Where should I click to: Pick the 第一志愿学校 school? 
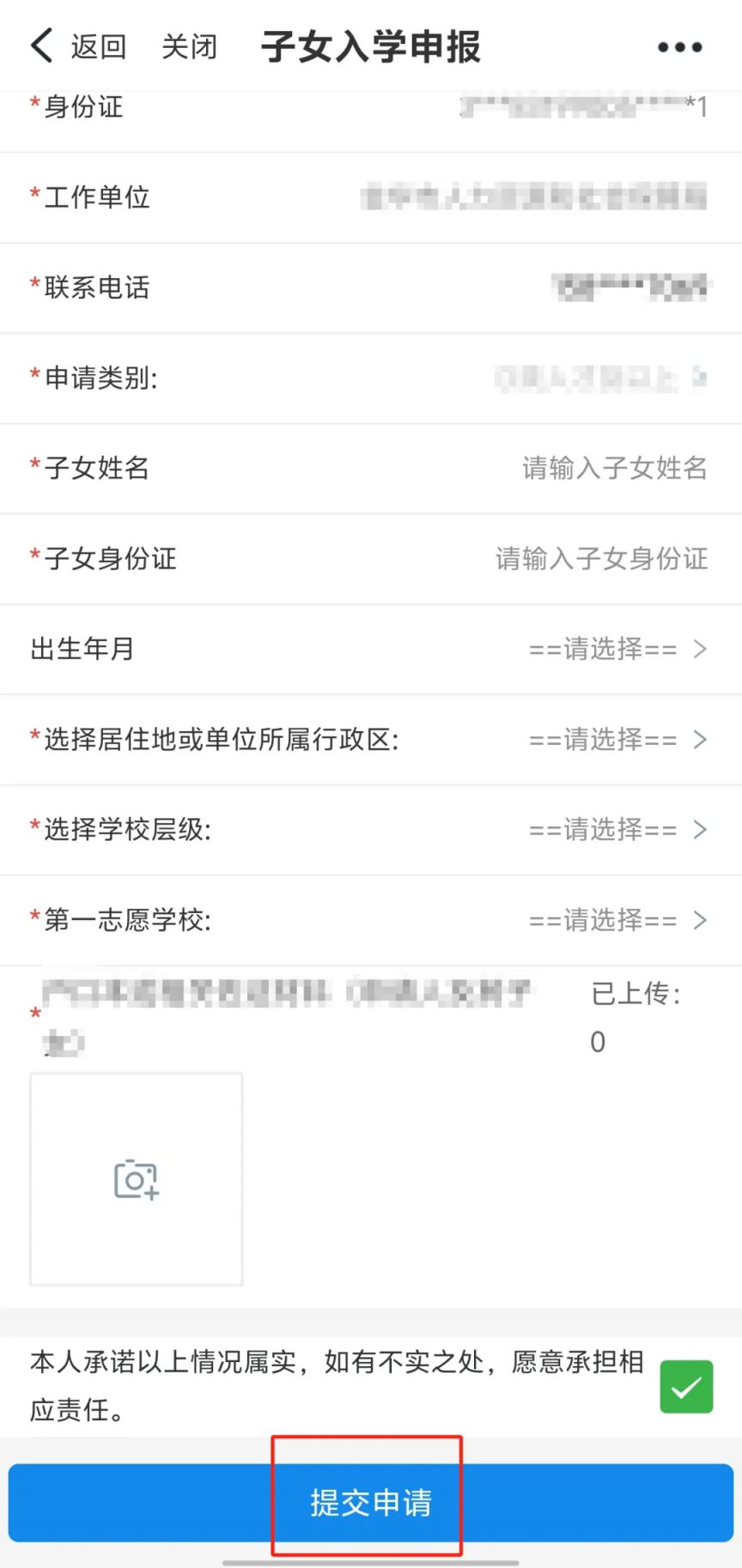coord(371,920)
